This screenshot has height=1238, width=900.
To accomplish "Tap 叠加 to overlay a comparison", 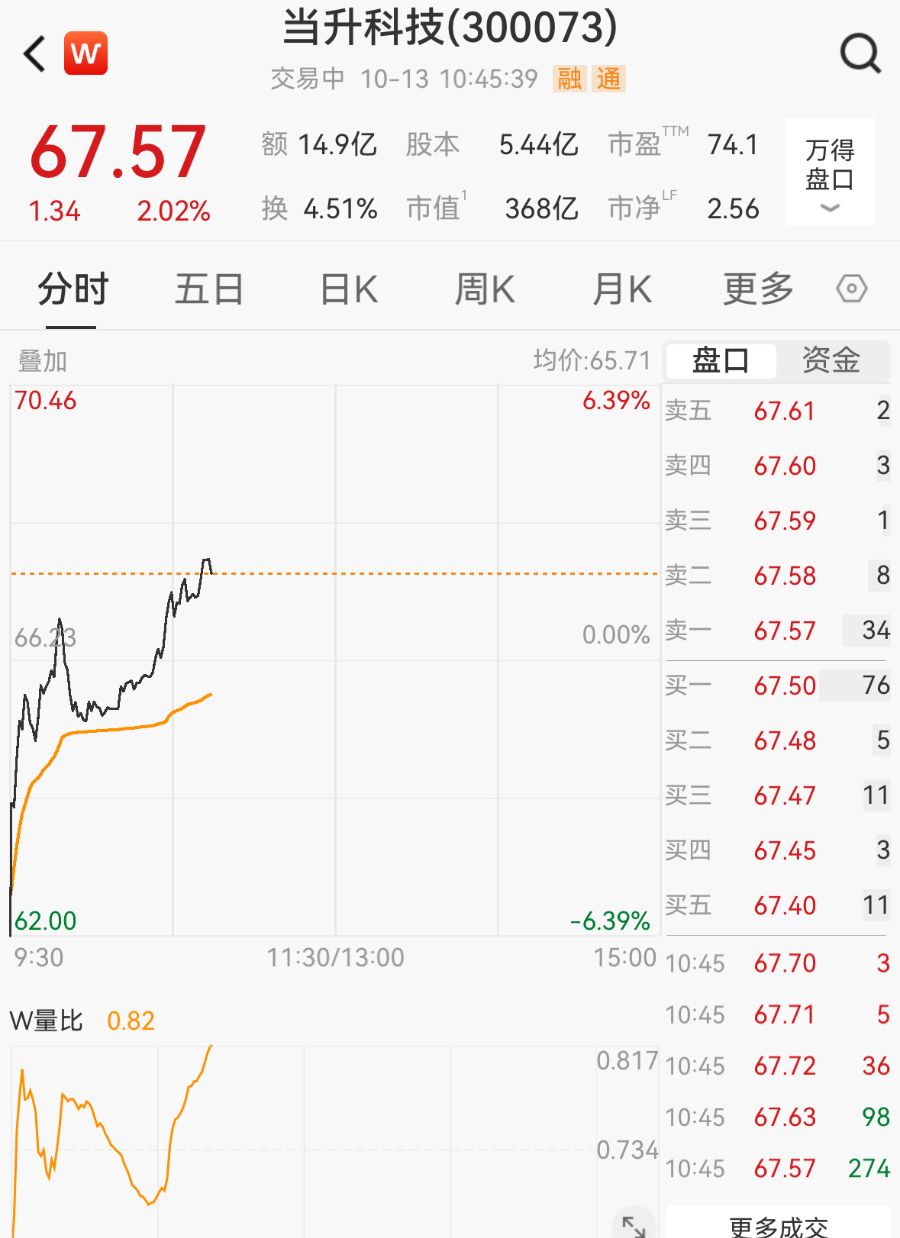I will point(43,361).
